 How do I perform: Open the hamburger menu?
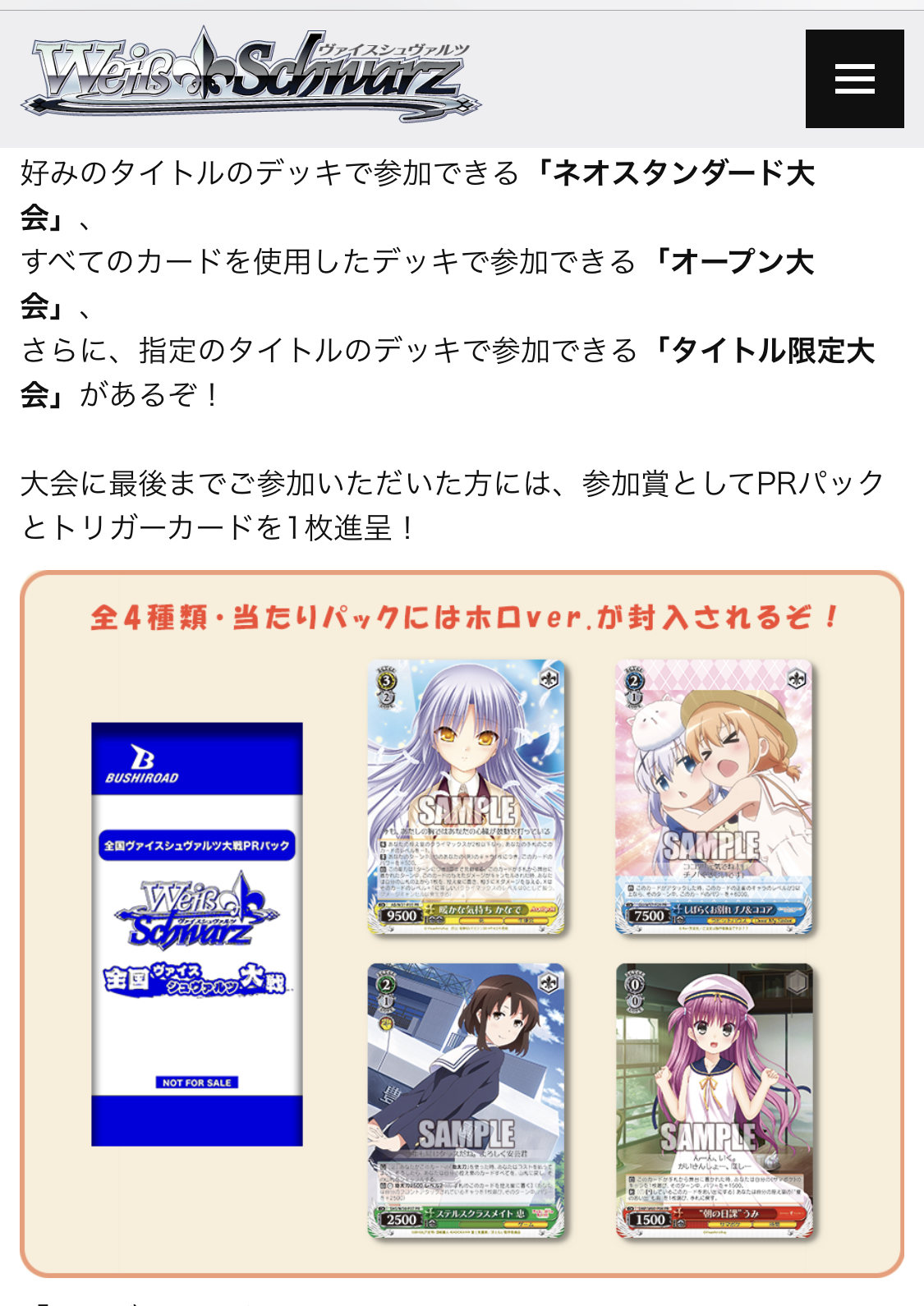pyautogui.click(x=854, y=79)
